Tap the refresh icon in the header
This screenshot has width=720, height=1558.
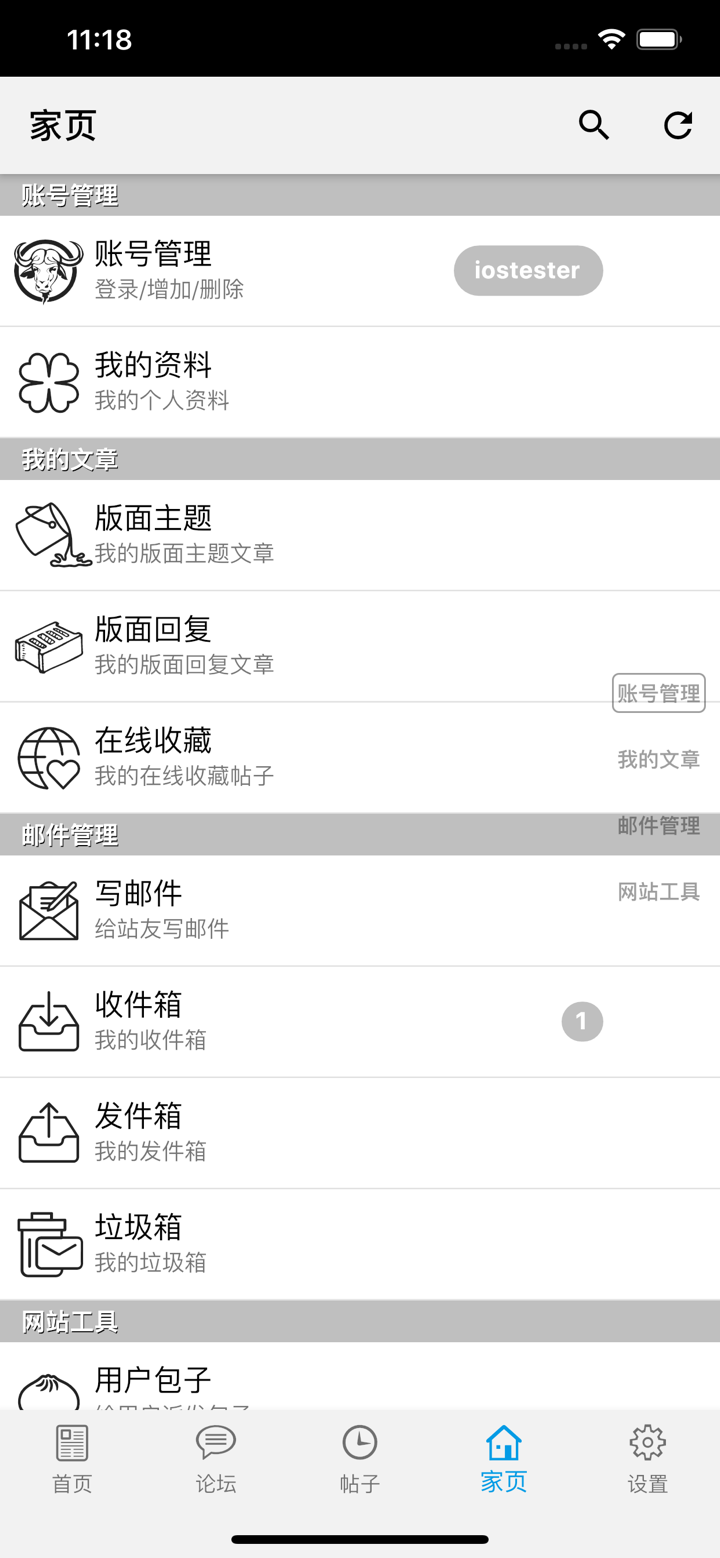coord(678,125)
